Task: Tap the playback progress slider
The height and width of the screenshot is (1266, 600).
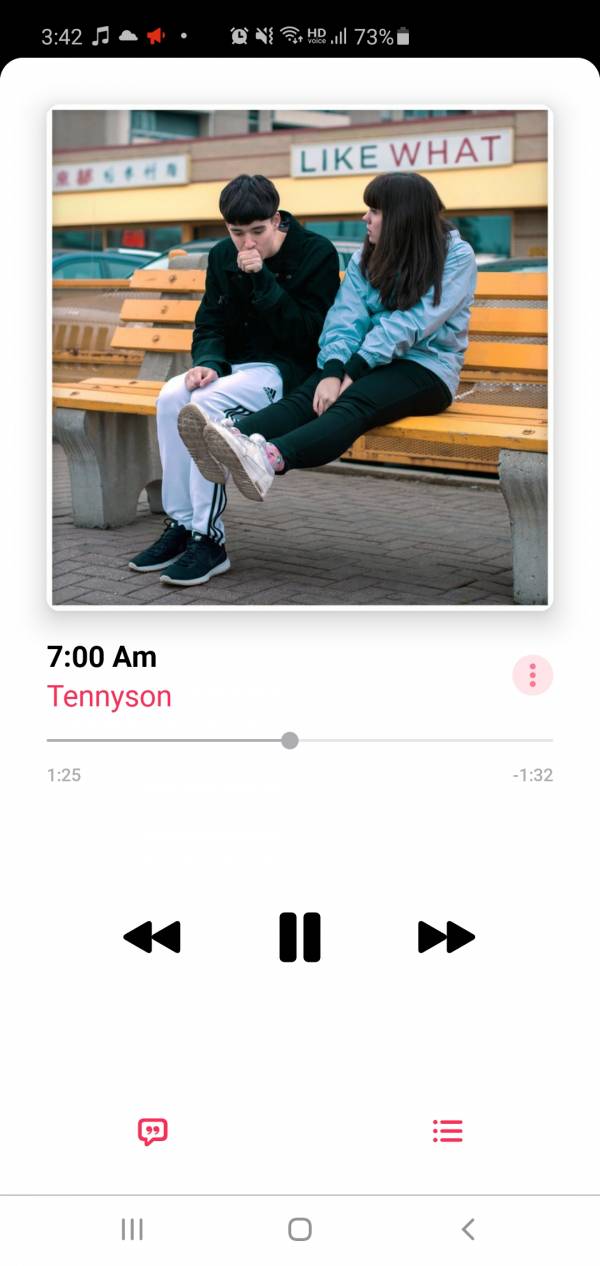Action: click(x=290, y=741)
